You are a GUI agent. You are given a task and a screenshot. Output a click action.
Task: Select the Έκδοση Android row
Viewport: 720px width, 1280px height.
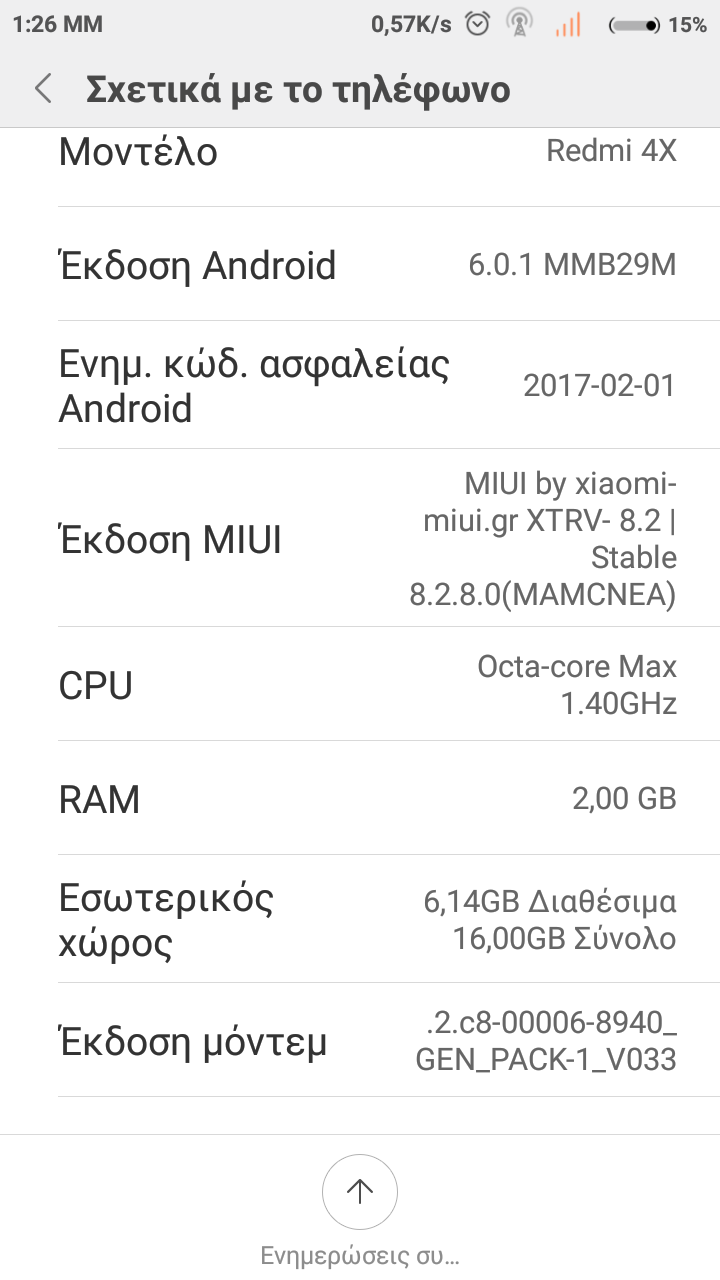click(x=360, y=265)
